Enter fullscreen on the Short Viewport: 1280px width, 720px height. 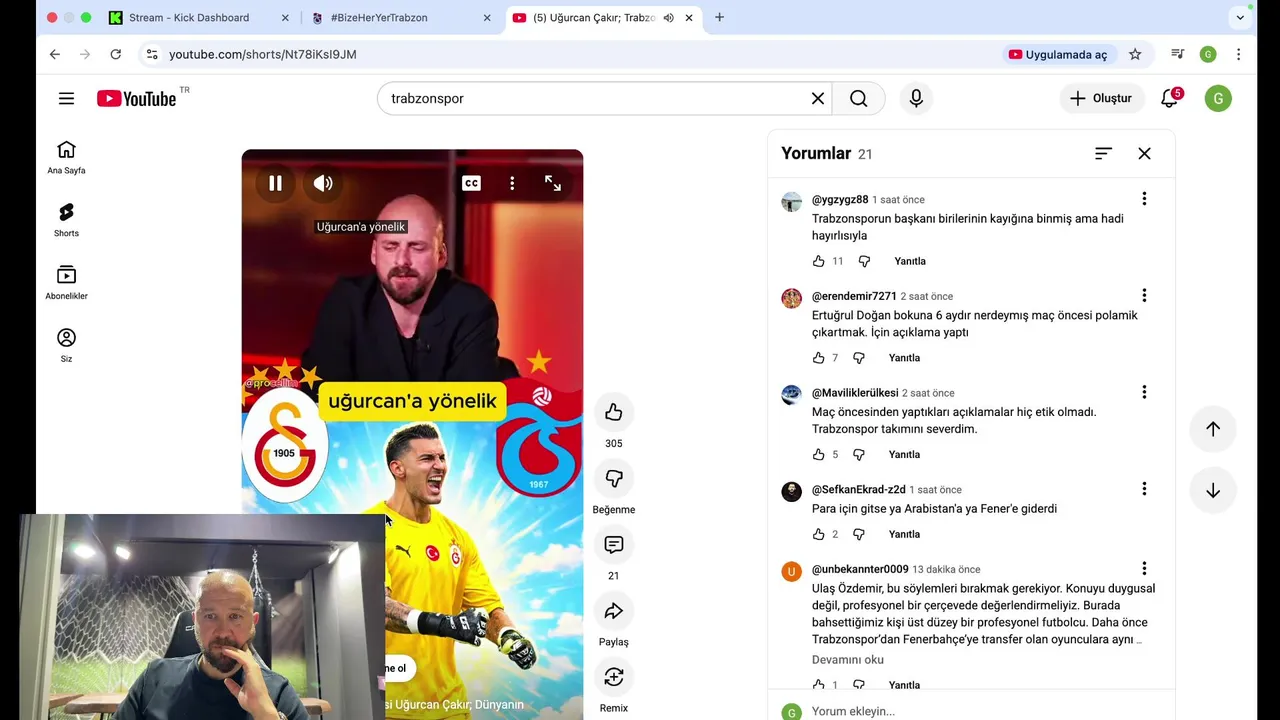point(553,183)
